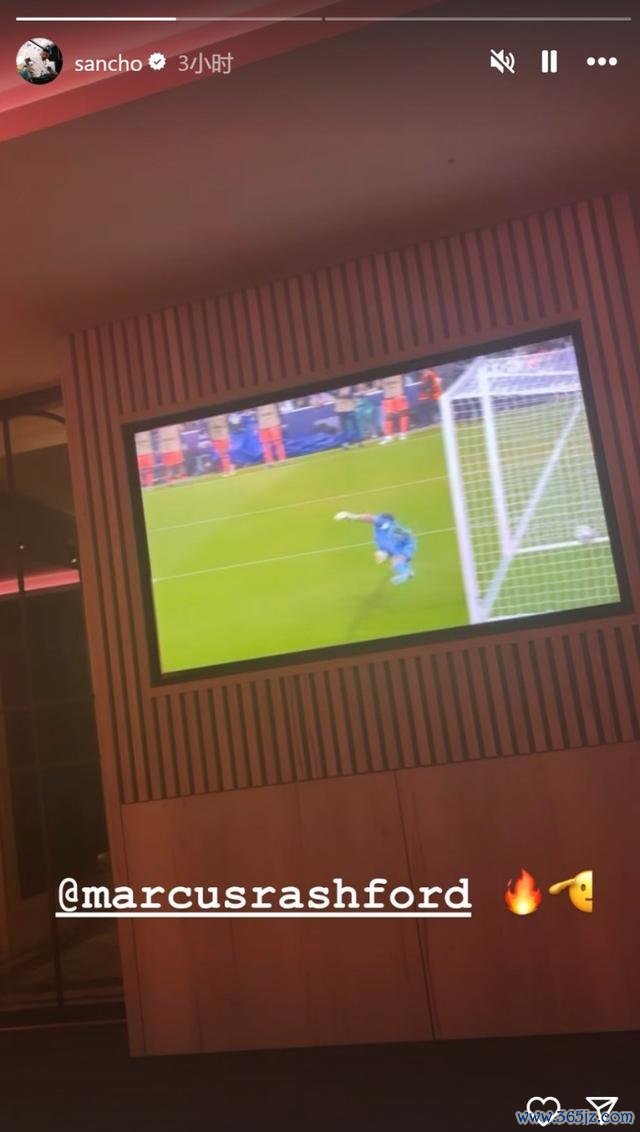Open the three-dot more options menu
Image resolution: width=640 pixels, height=1132 pixels.
601,62
